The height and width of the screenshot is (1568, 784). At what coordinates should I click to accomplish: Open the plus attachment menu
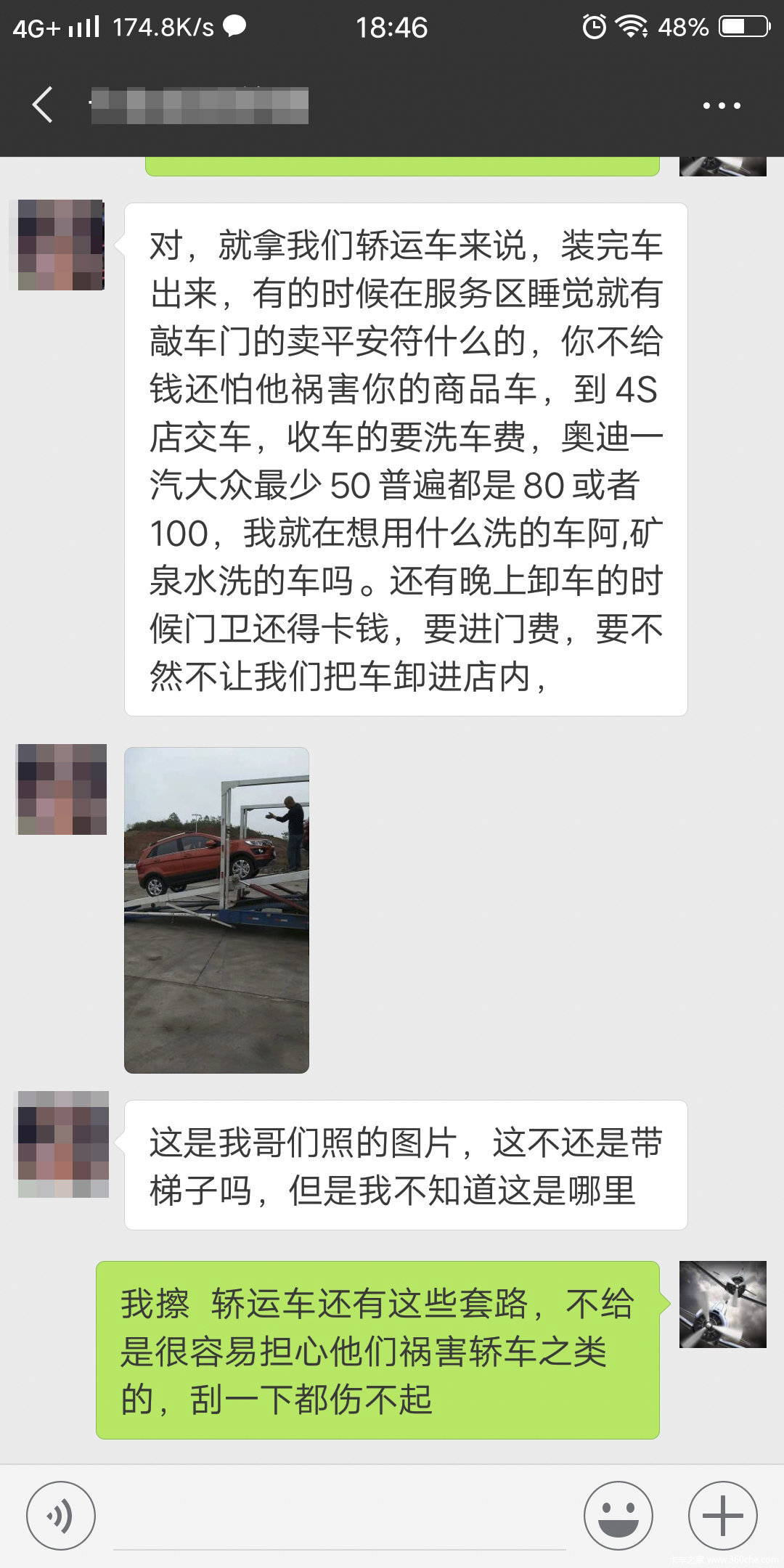click(x=722, y=1515)
